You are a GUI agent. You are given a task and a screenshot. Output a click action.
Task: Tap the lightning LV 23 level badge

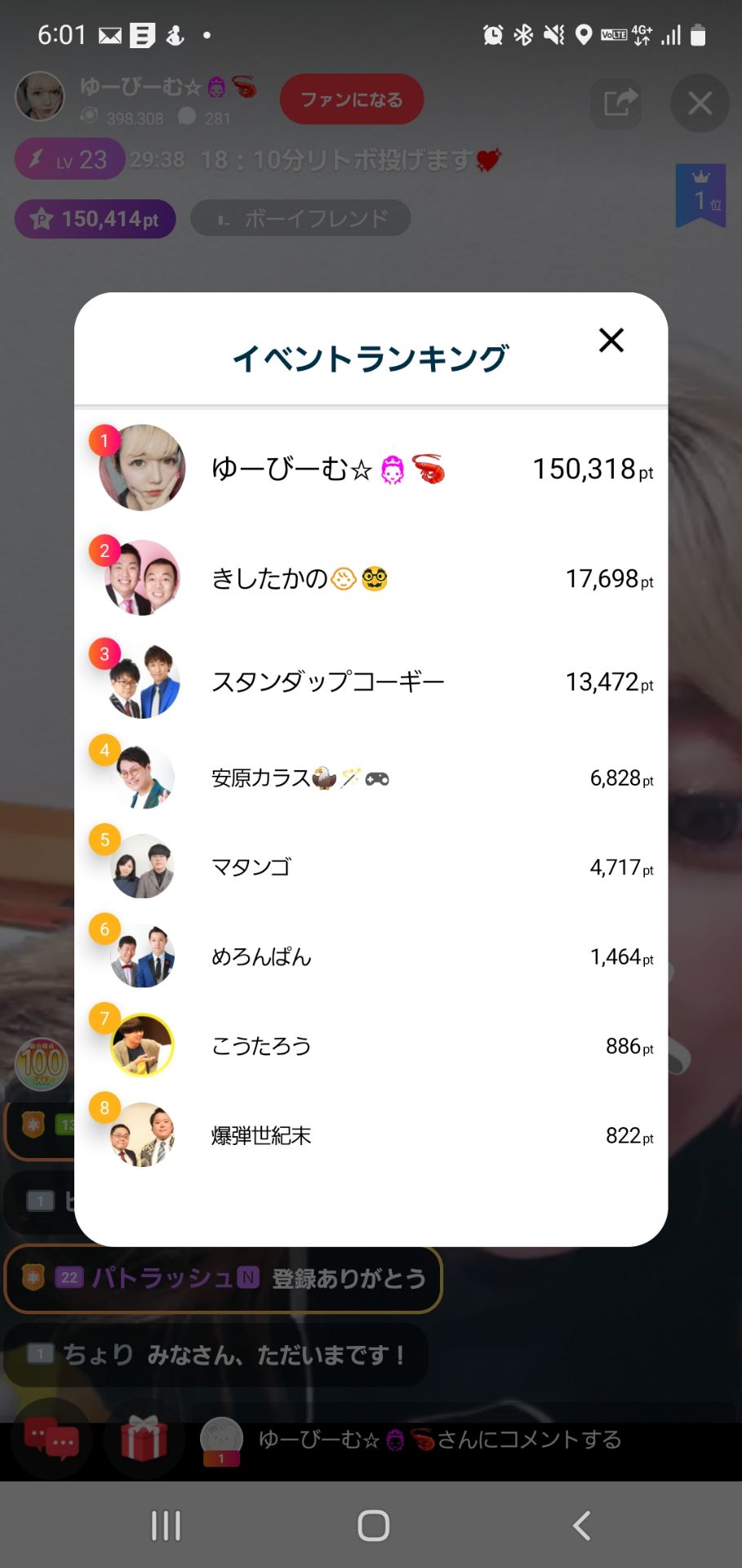click(69, 159)
